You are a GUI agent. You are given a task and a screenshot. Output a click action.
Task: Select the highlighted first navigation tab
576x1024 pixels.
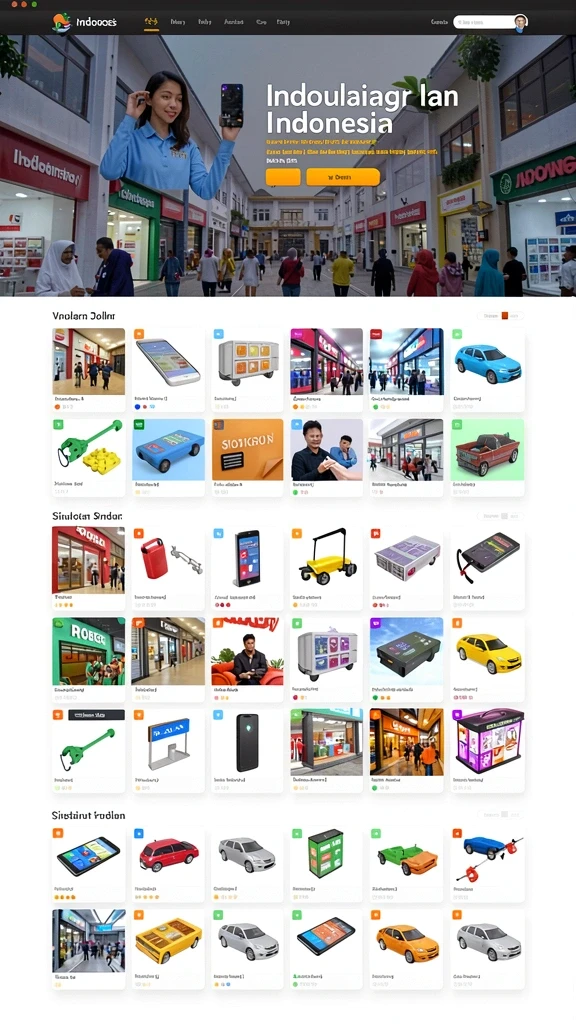point(151,22)
